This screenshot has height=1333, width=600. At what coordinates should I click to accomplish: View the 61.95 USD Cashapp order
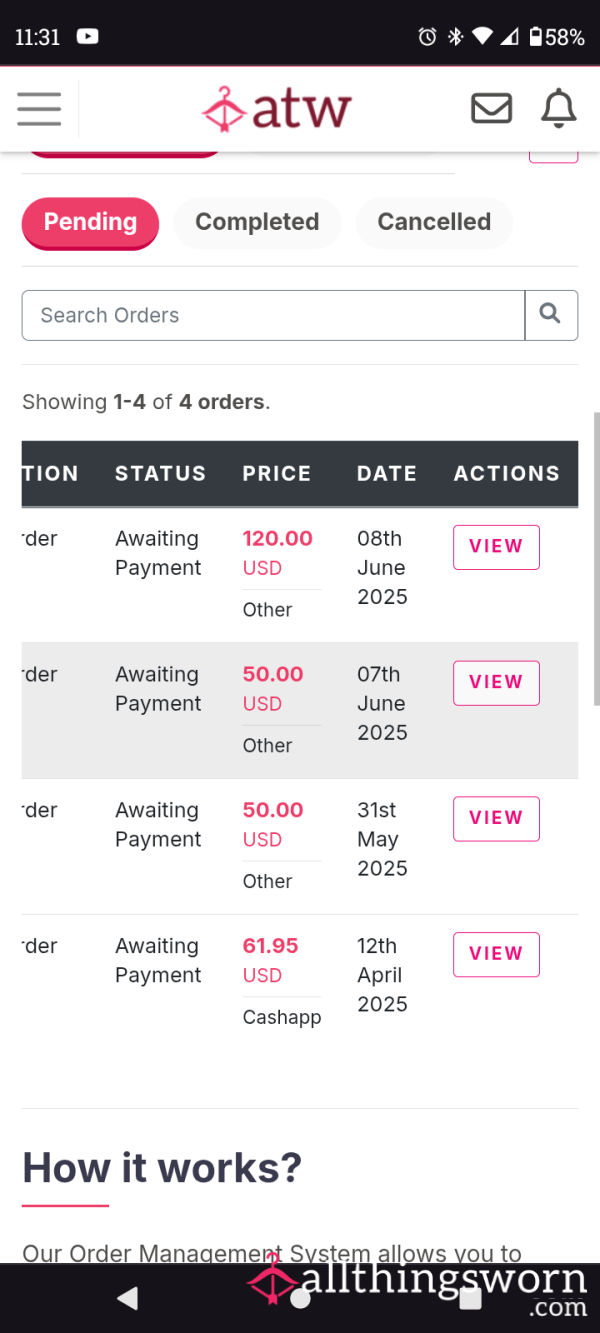click(x=496, y=955)
